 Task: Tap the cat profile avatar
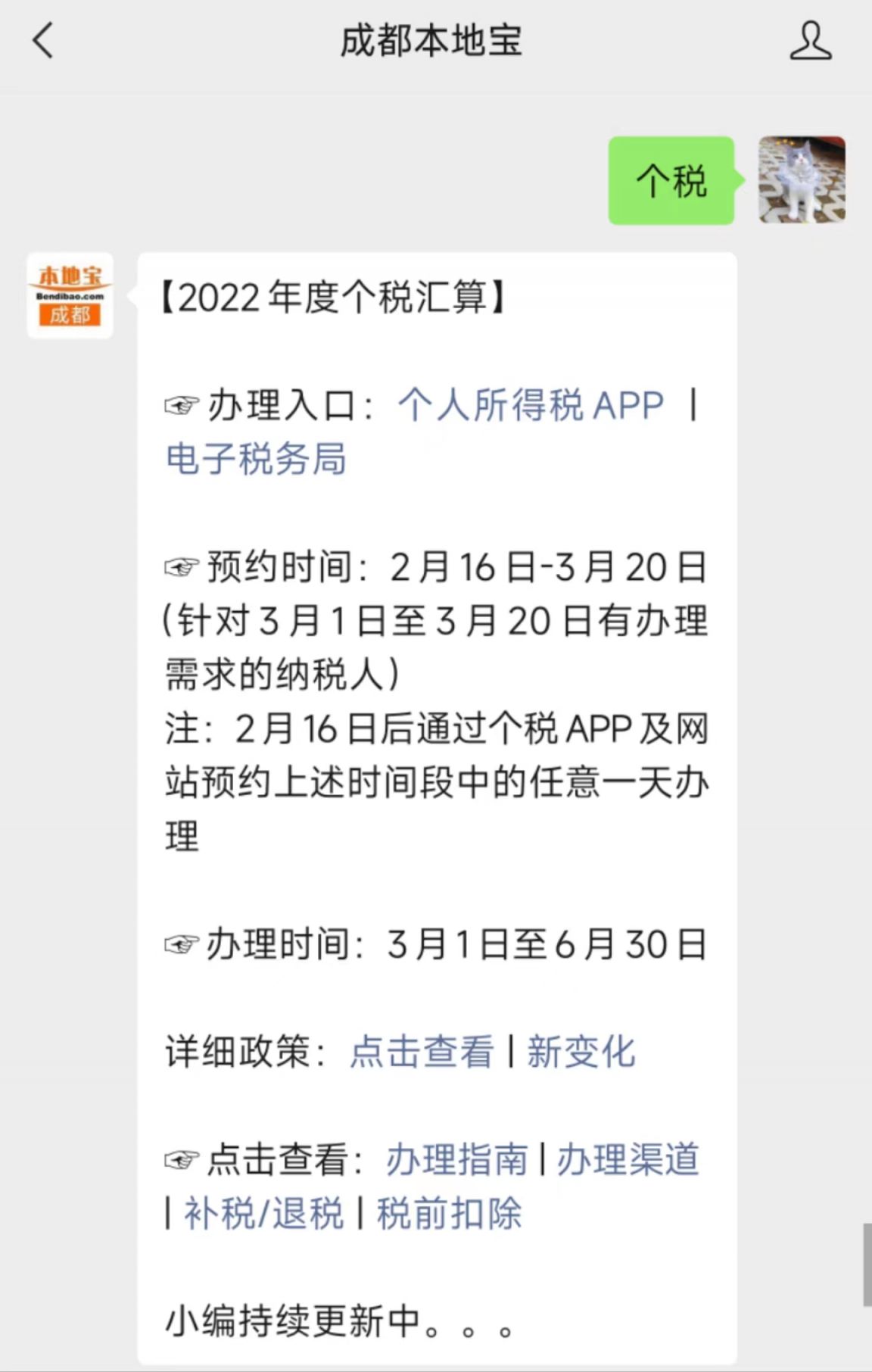point(802,180)
